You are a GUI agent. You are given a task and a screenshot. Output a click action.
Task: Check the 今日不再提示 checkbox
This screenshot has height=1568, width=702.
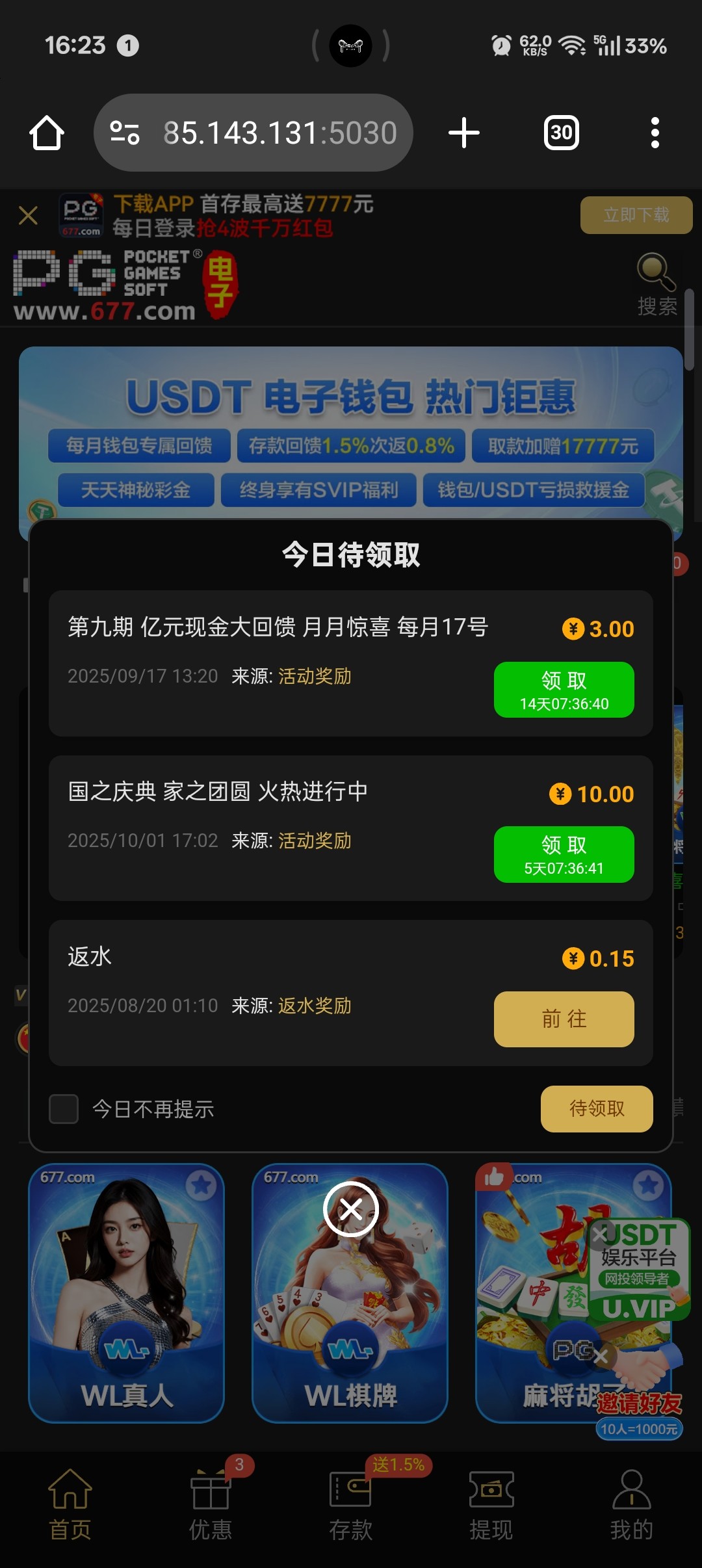coord(62,1109)
